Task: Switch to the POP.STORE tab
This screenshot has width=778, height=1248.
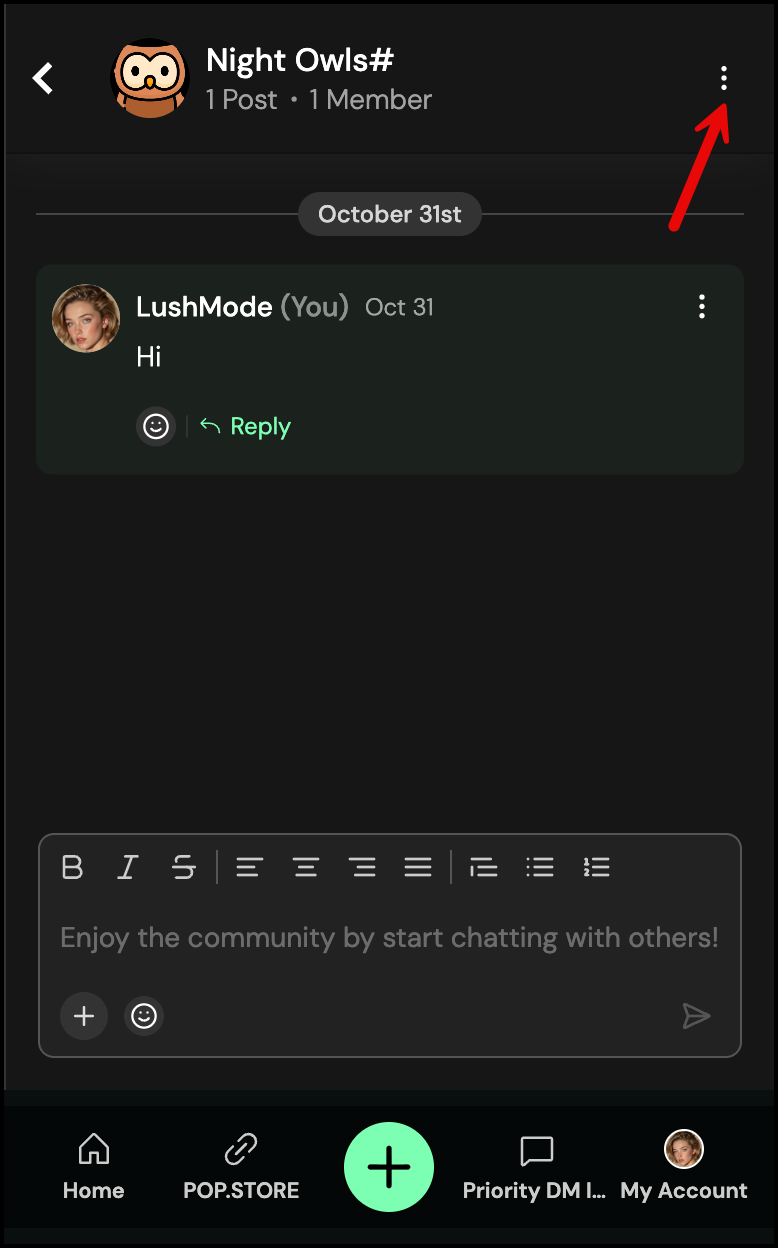Action: point(241,1166)
